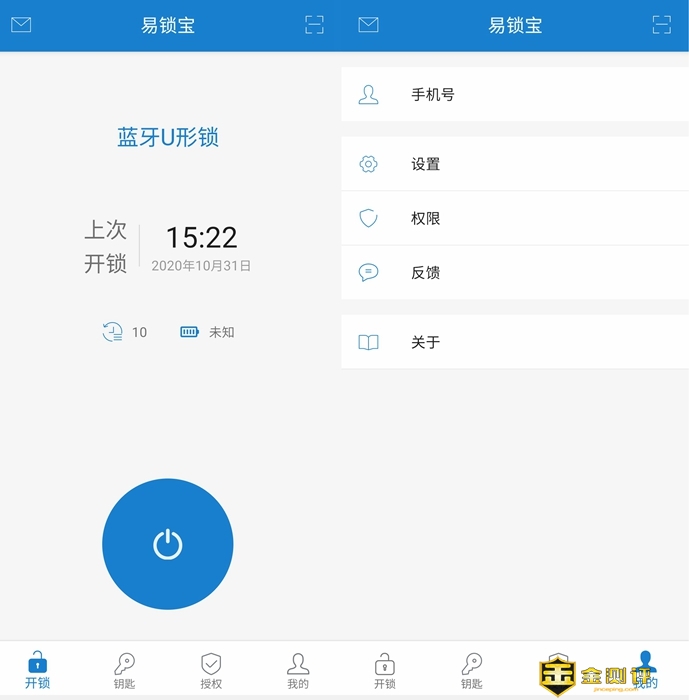This screenshot has height=700, width=689.
Task: Tap the round power unlock button
Action: coord(167,544)
